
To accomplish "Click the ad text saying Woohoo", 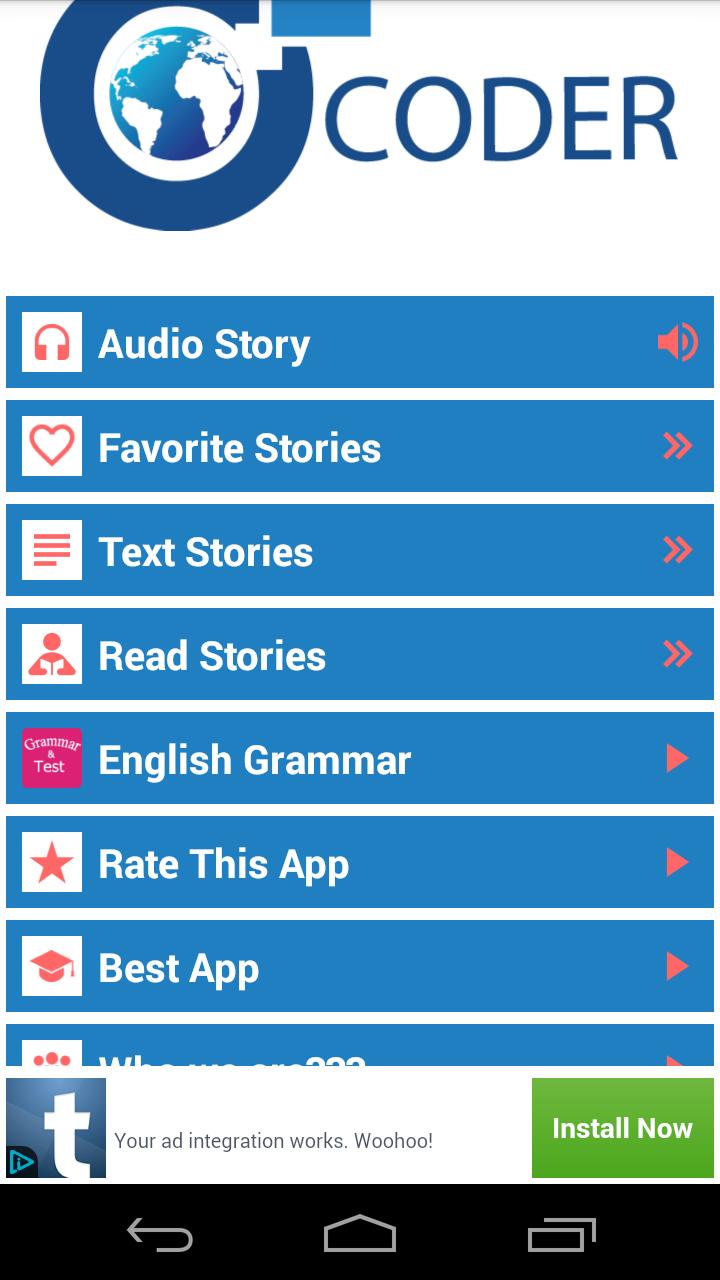I will 273,1140.
